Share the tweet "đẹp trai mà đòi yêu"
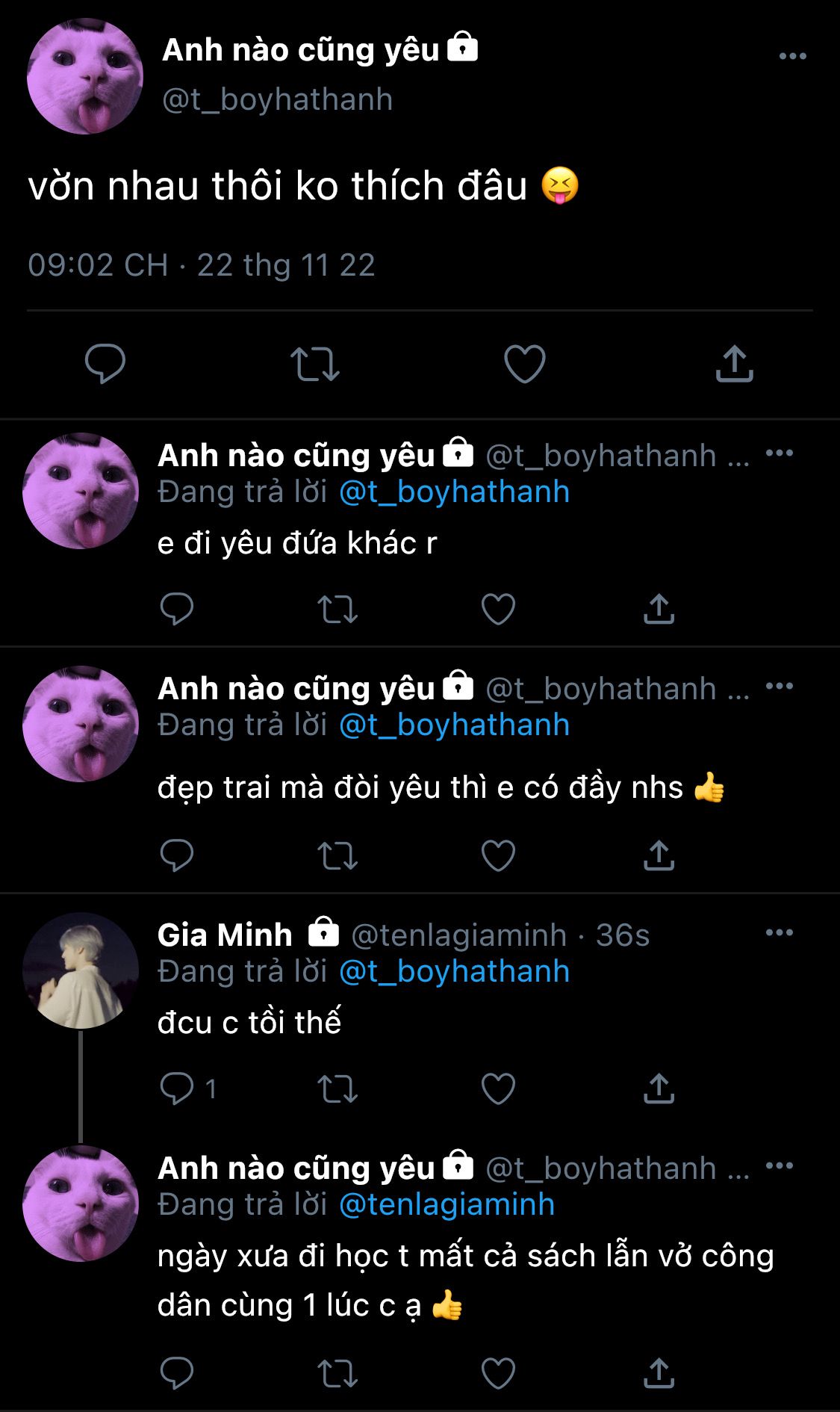The image size is (840, 1412). point(659,855)
